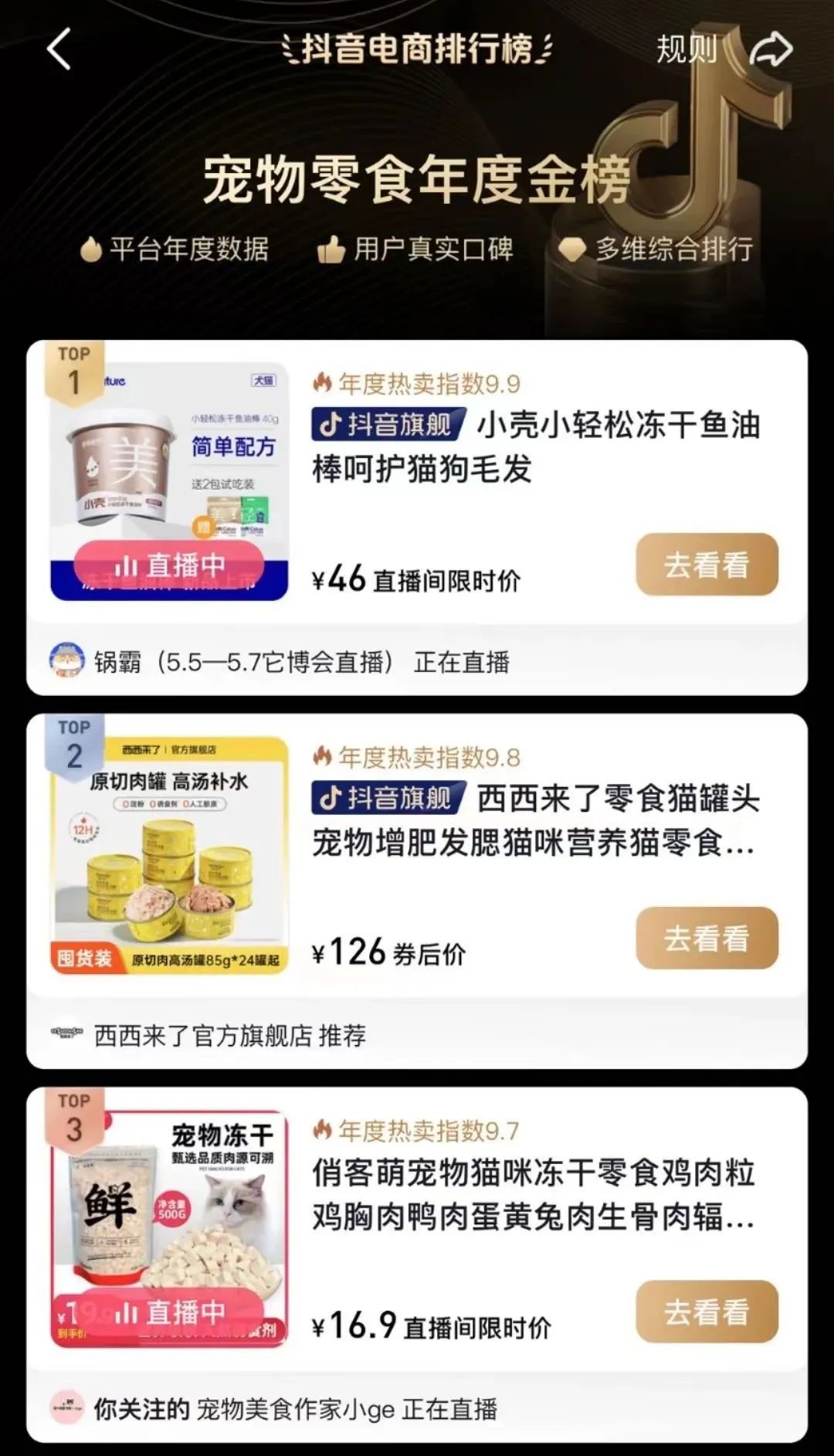The width and height of the screenshot is (834, 1456).
Task: Click 去看看 on the TOP 1 product
Action: point(707,565)
